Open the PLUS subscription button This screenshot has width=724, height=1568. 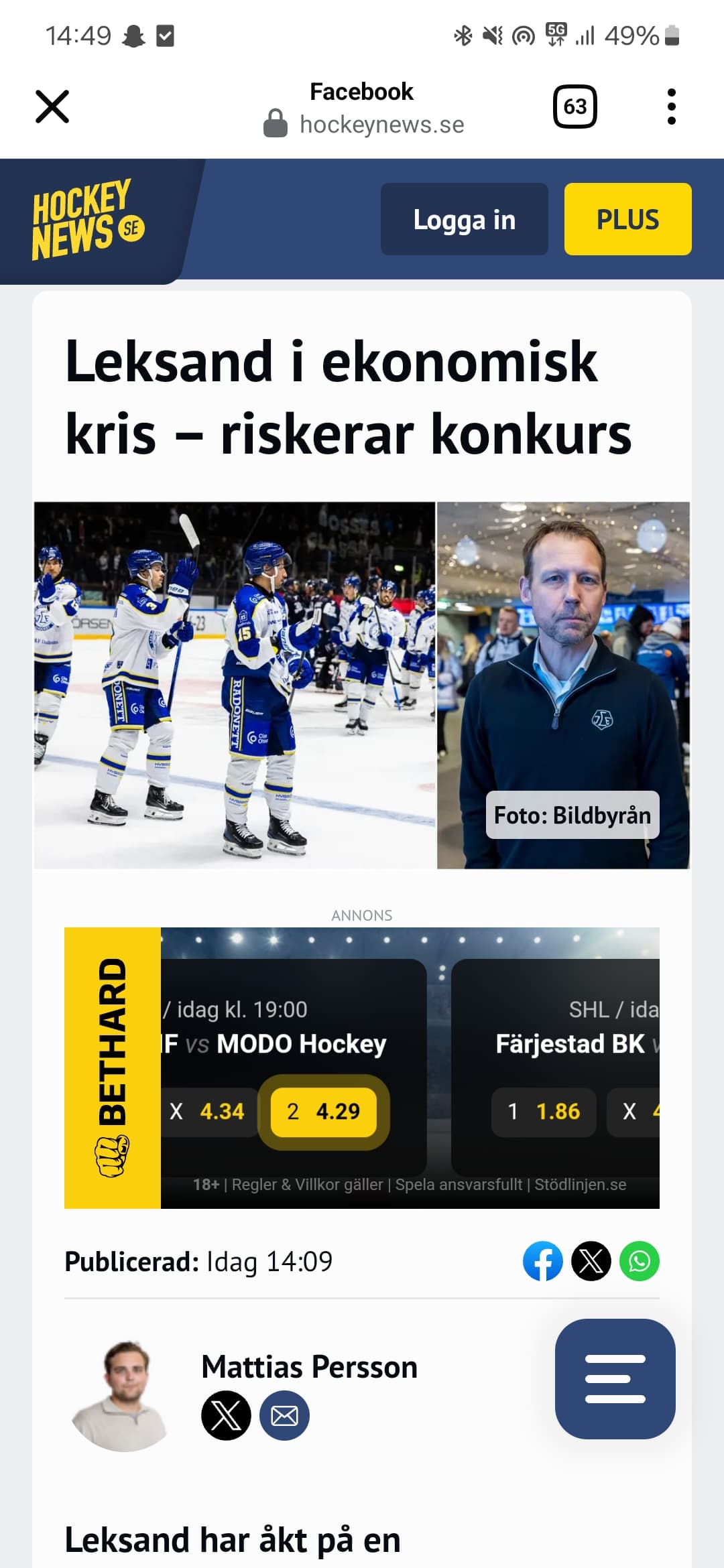(627, 219)
